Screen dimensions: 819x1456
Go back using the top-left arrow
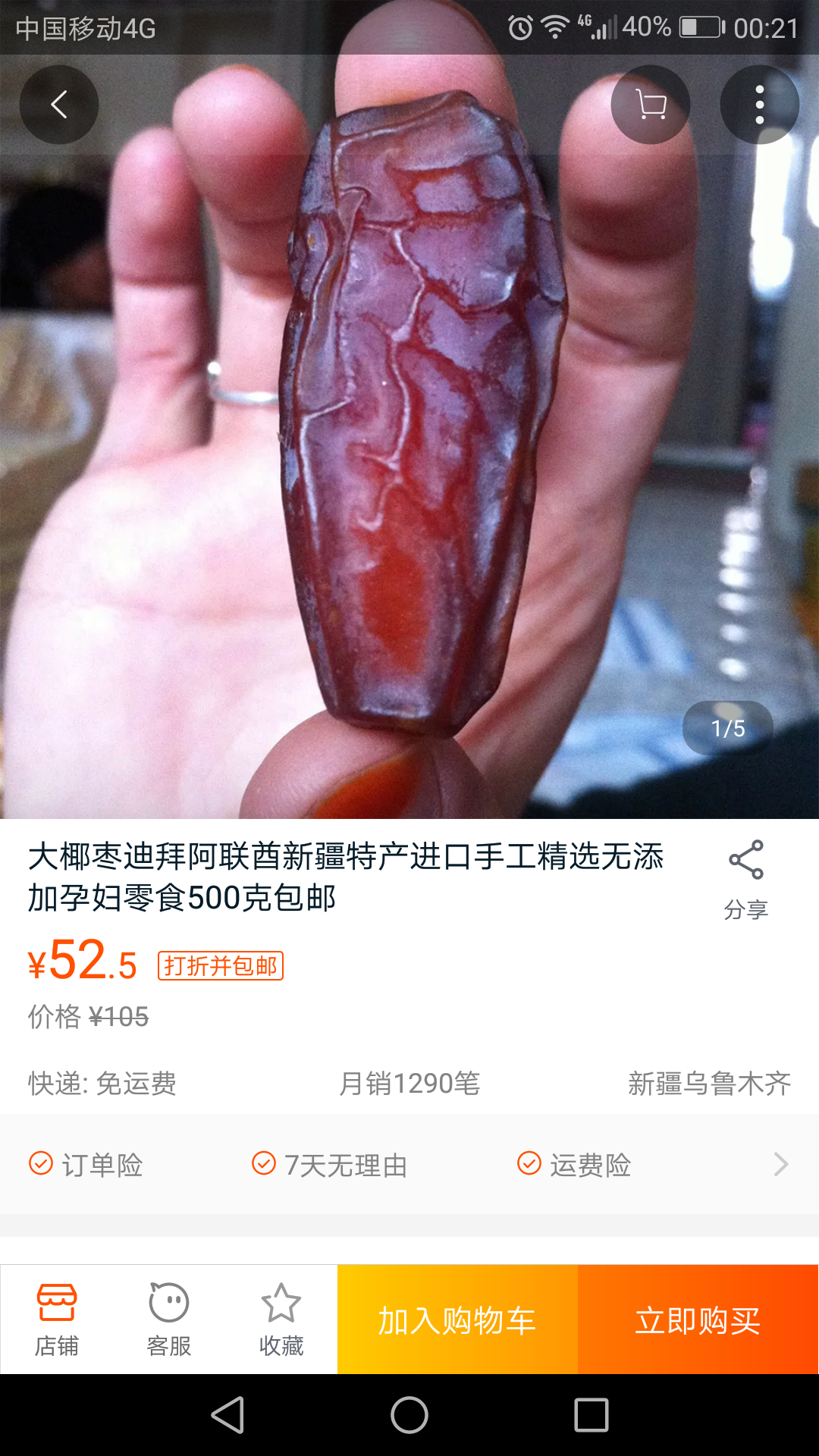click(x=59, y=105)
